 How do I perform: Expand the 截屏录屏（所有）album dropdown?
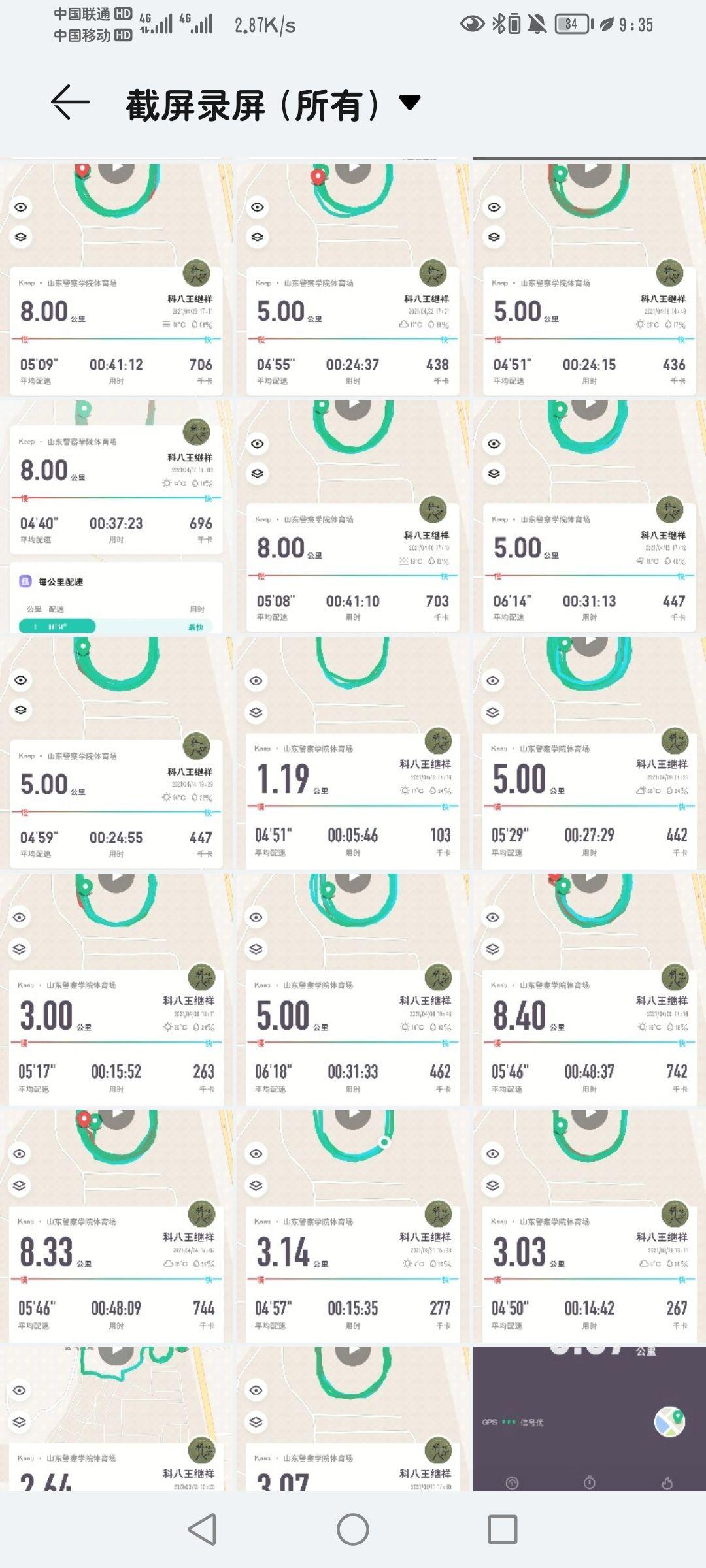[x=409, y=103]
